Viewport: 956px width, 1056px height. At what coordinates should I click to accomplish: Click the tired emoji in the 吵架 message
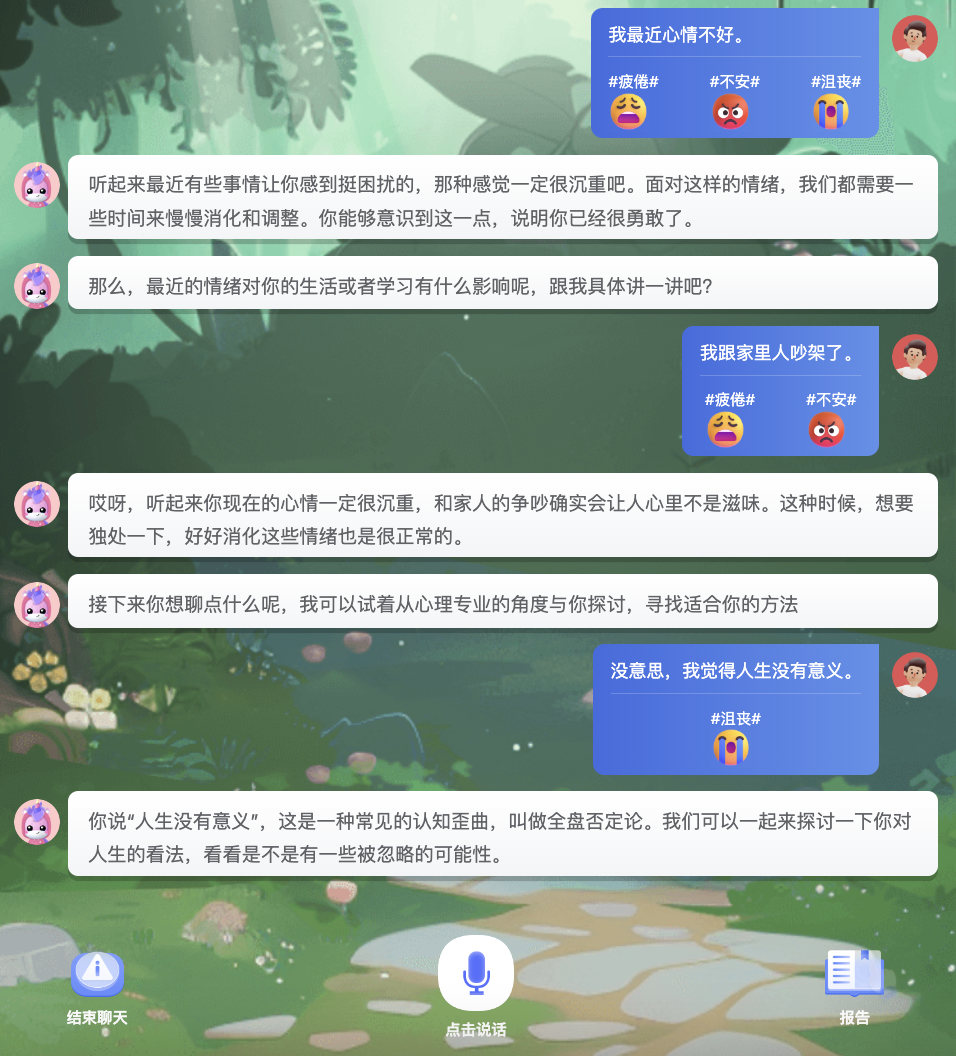pos(727,430)
